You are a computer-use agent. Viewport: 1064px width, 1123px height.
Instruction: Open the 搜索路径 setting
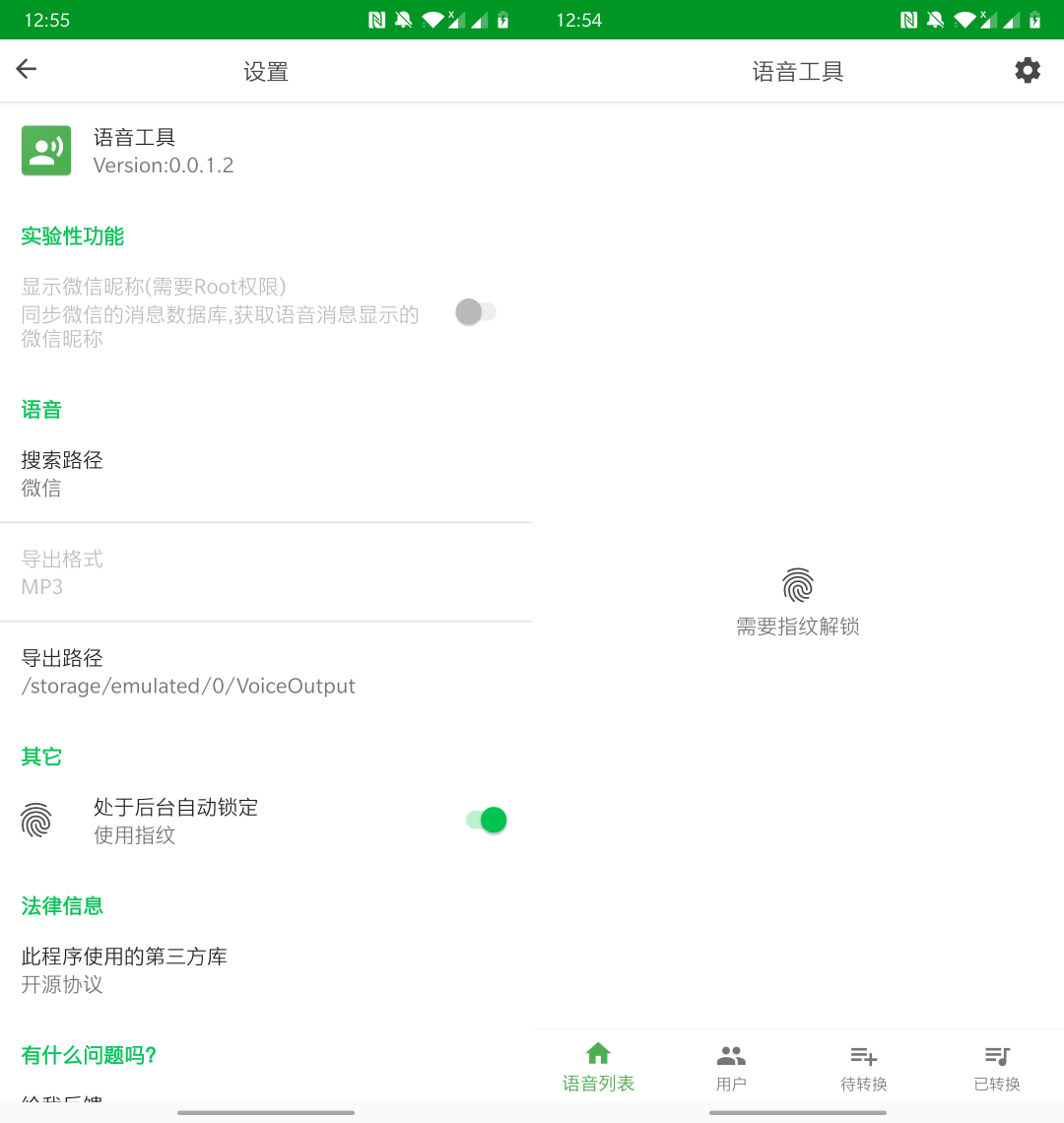[266, 473]
